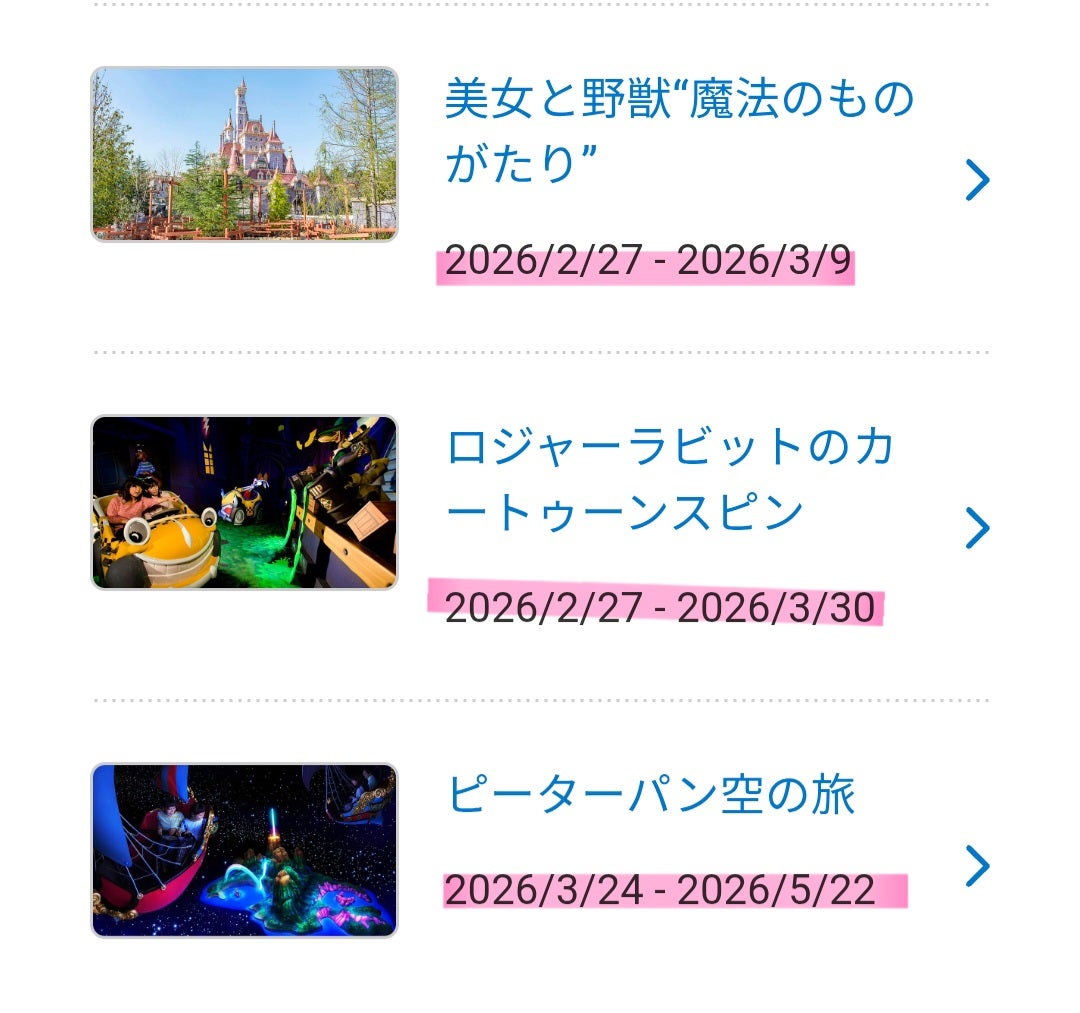1080x1013 pixels.
Task: Tap the chevron beside ピーターパン空の旅
Action: click(977, 866)
